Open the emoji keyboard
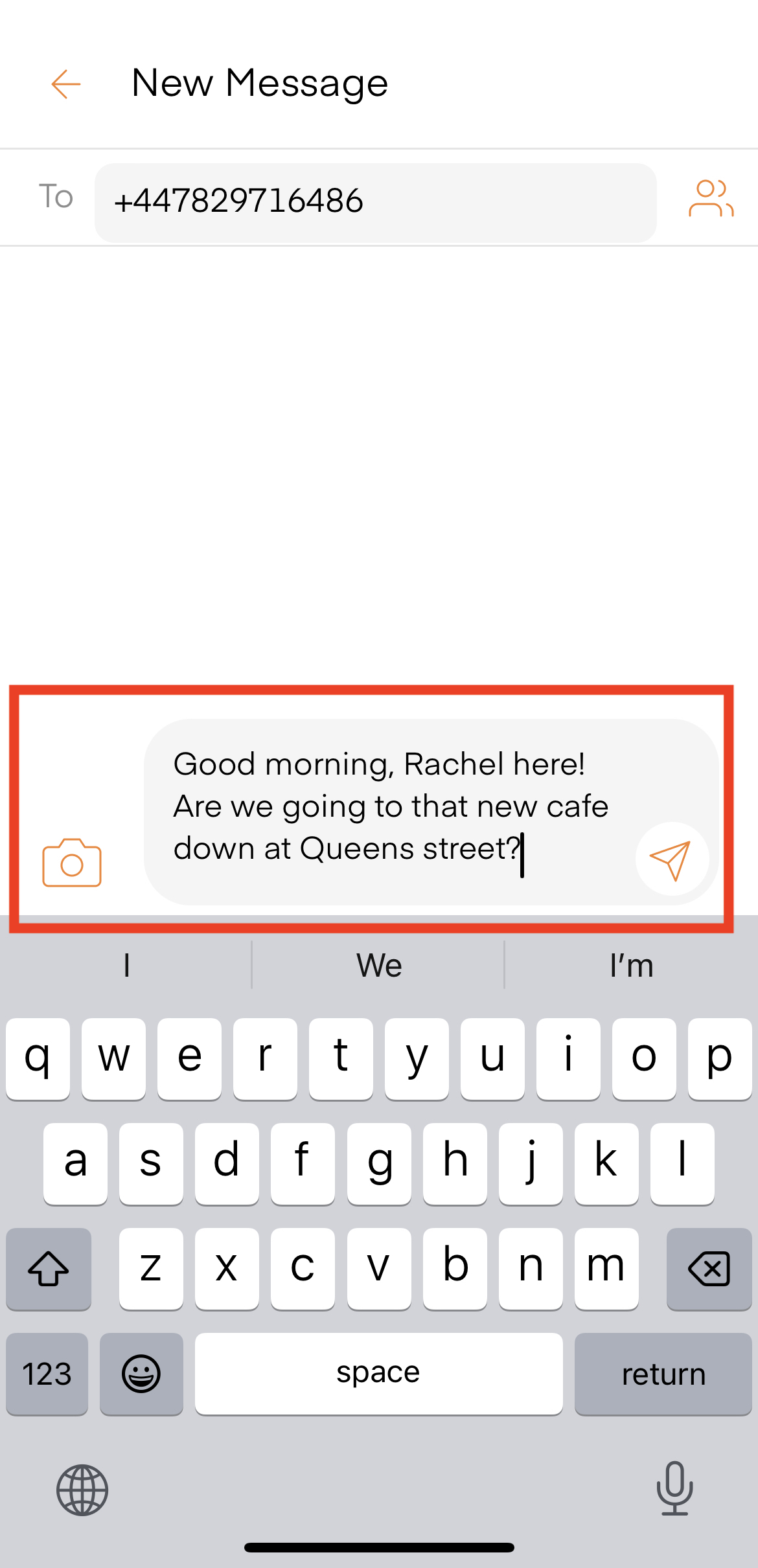This screenshot has height=1568, width=758. point(141,1373)
